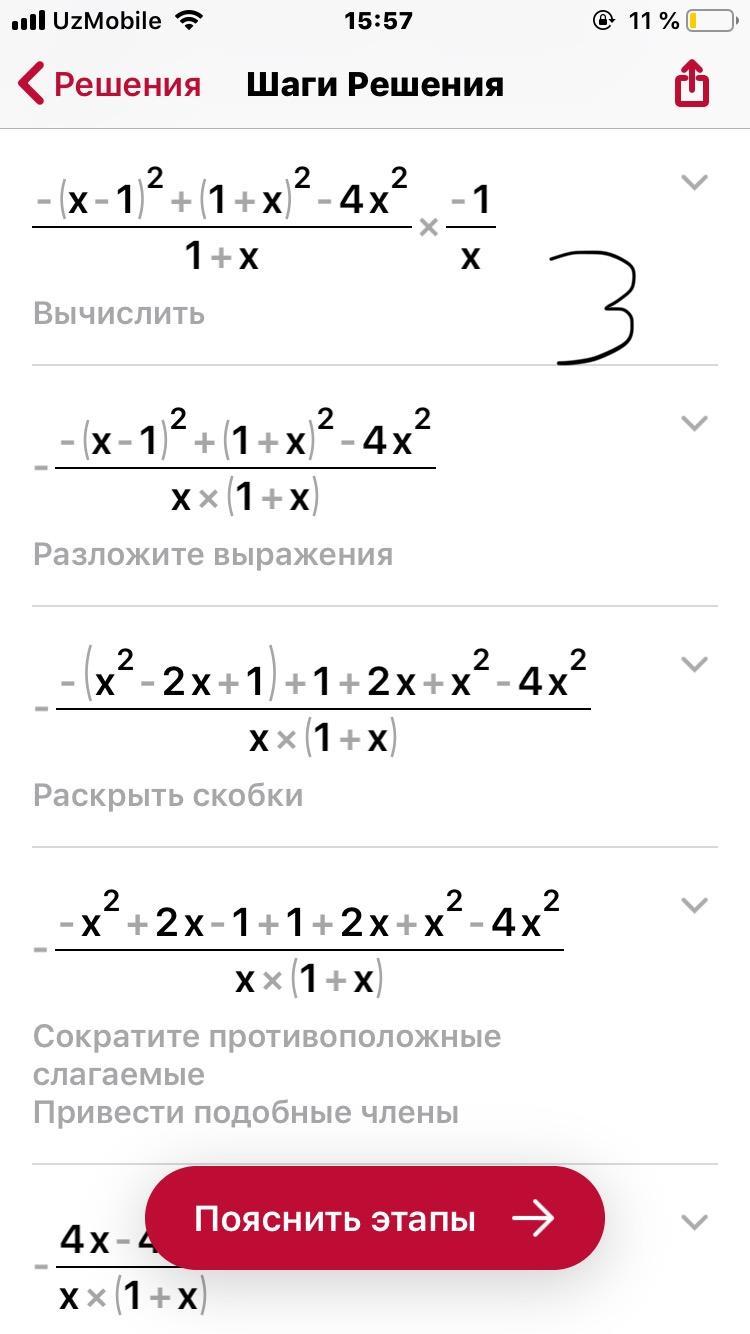Expand the Сократите противоположные слагаемые step chevron

tap(694, 904)
